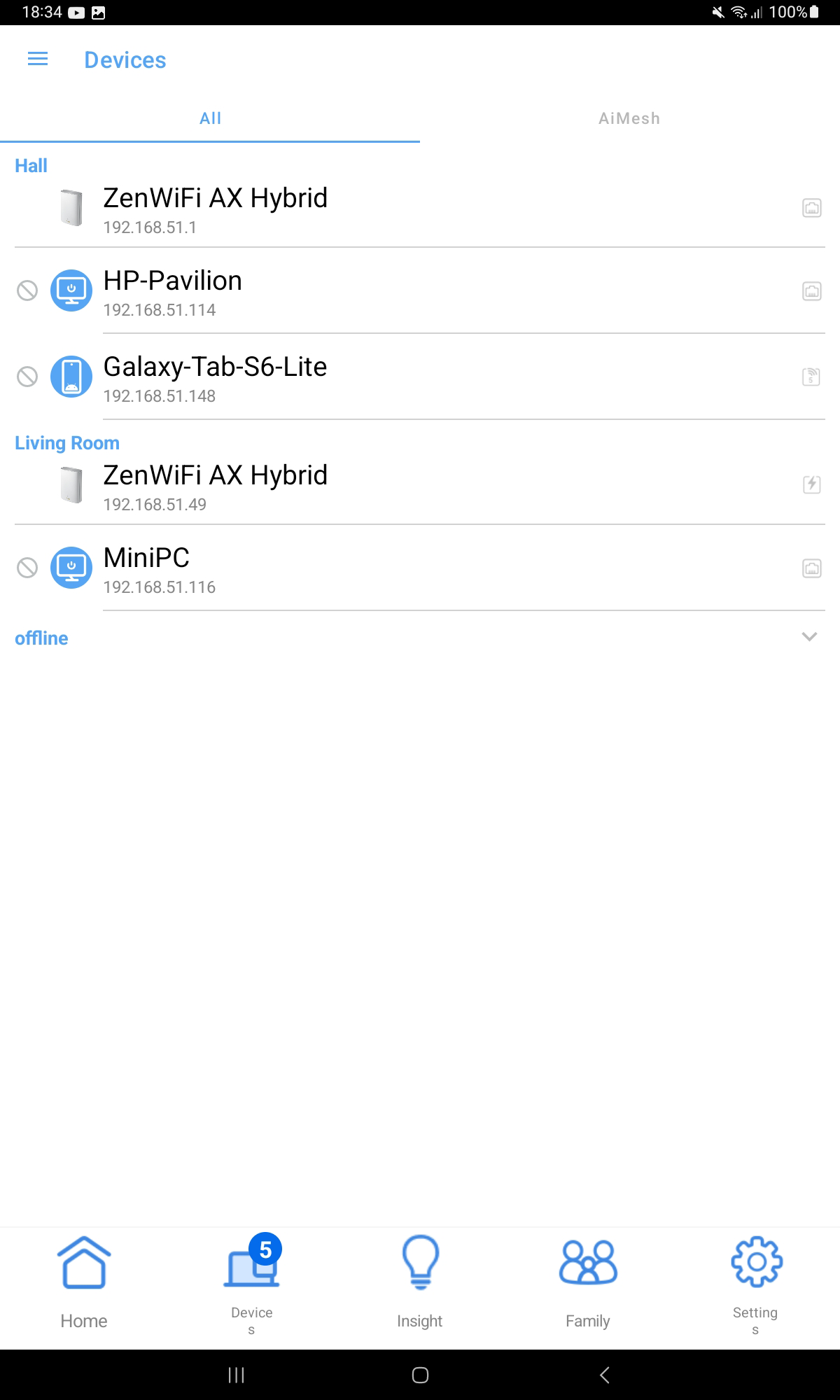Image resolution: width=840 pixels, height=1400 pixels.
Task: Switch to the AiMesh tab
Action: click(x=629, y=118)
